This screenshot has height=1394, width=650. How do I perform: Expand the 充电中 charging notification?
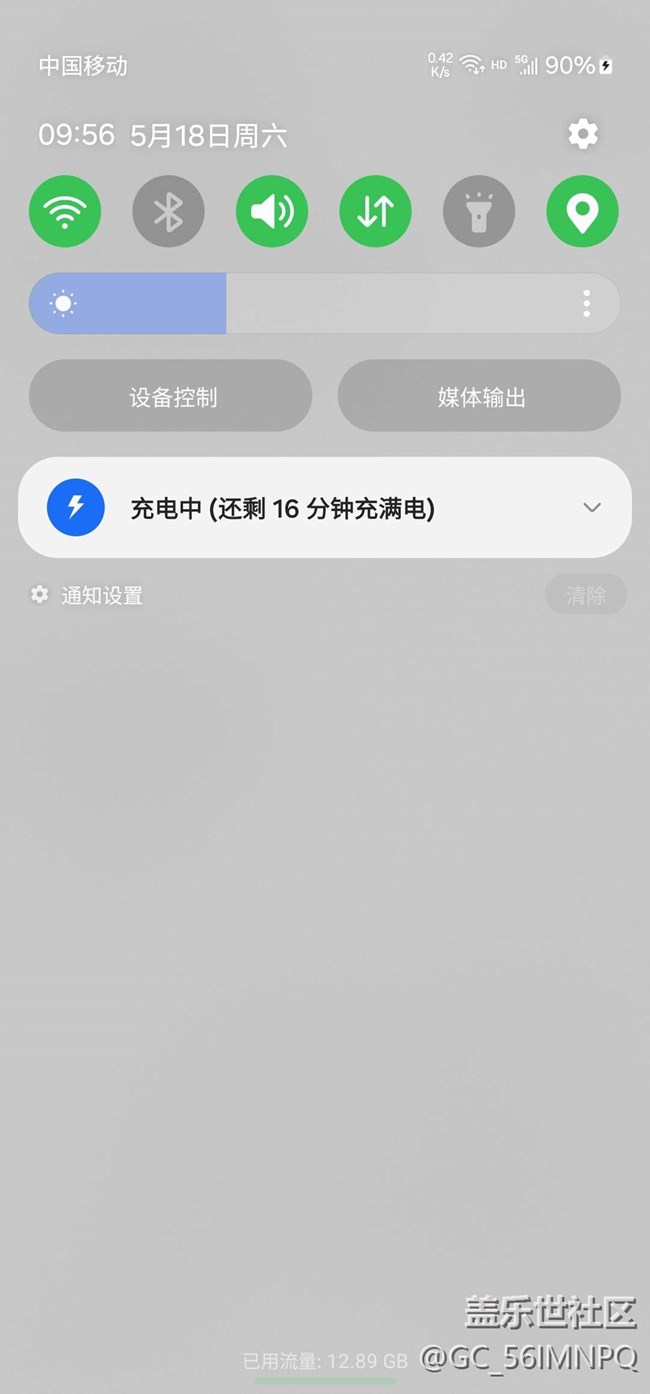click(x=592, y=508)
